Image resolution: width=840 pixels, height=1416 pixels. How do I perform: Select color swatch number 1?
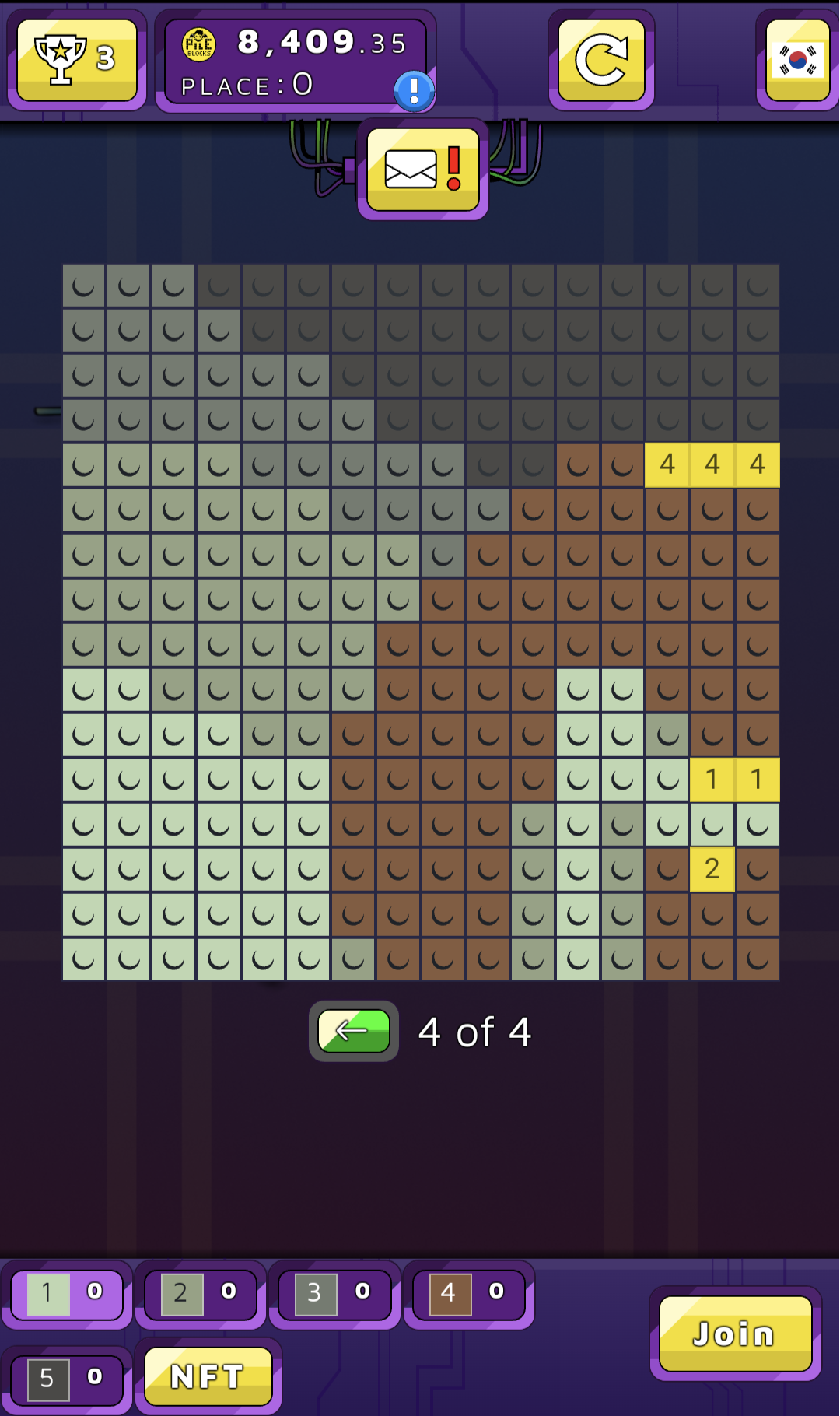[67, 1294]
